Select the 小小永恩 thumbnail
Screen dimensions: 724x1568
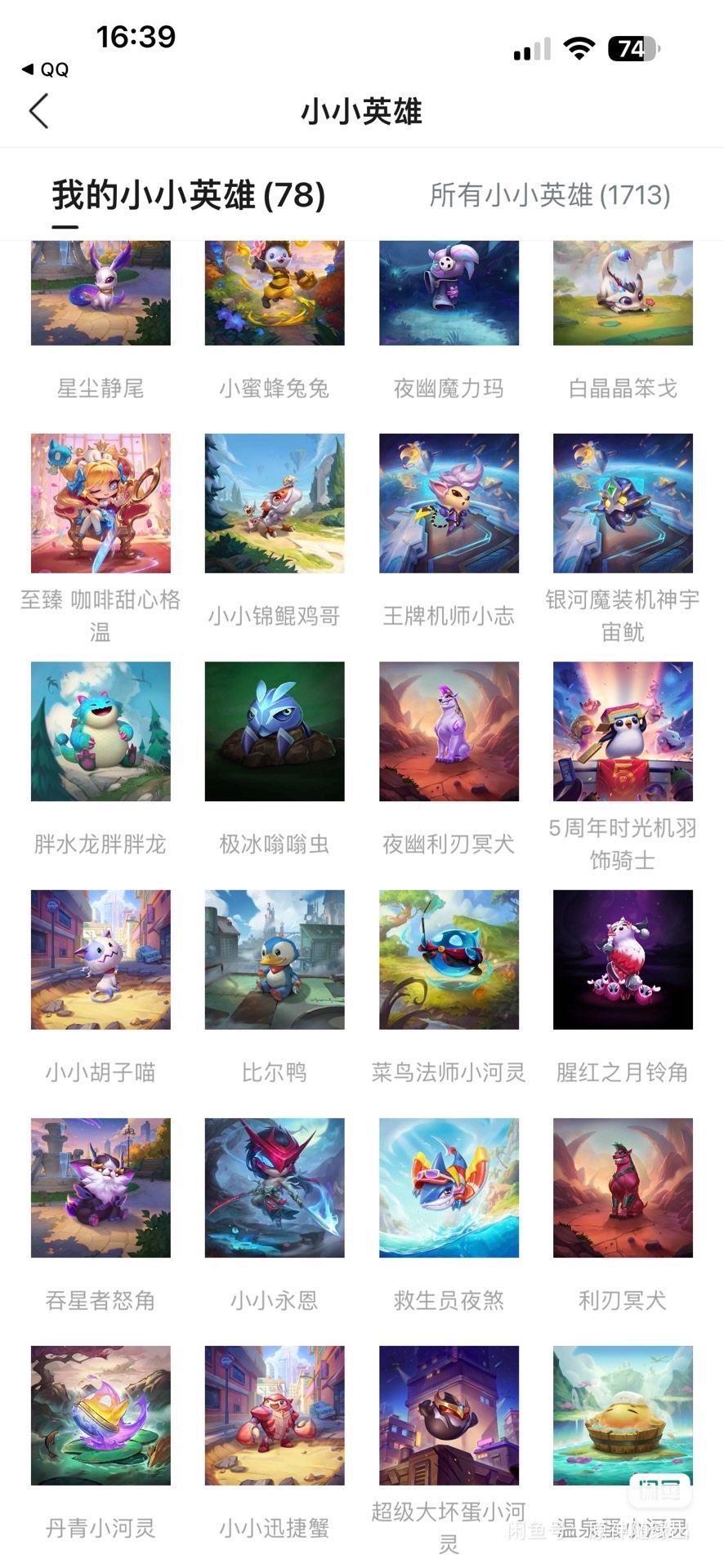(275, 1188)
